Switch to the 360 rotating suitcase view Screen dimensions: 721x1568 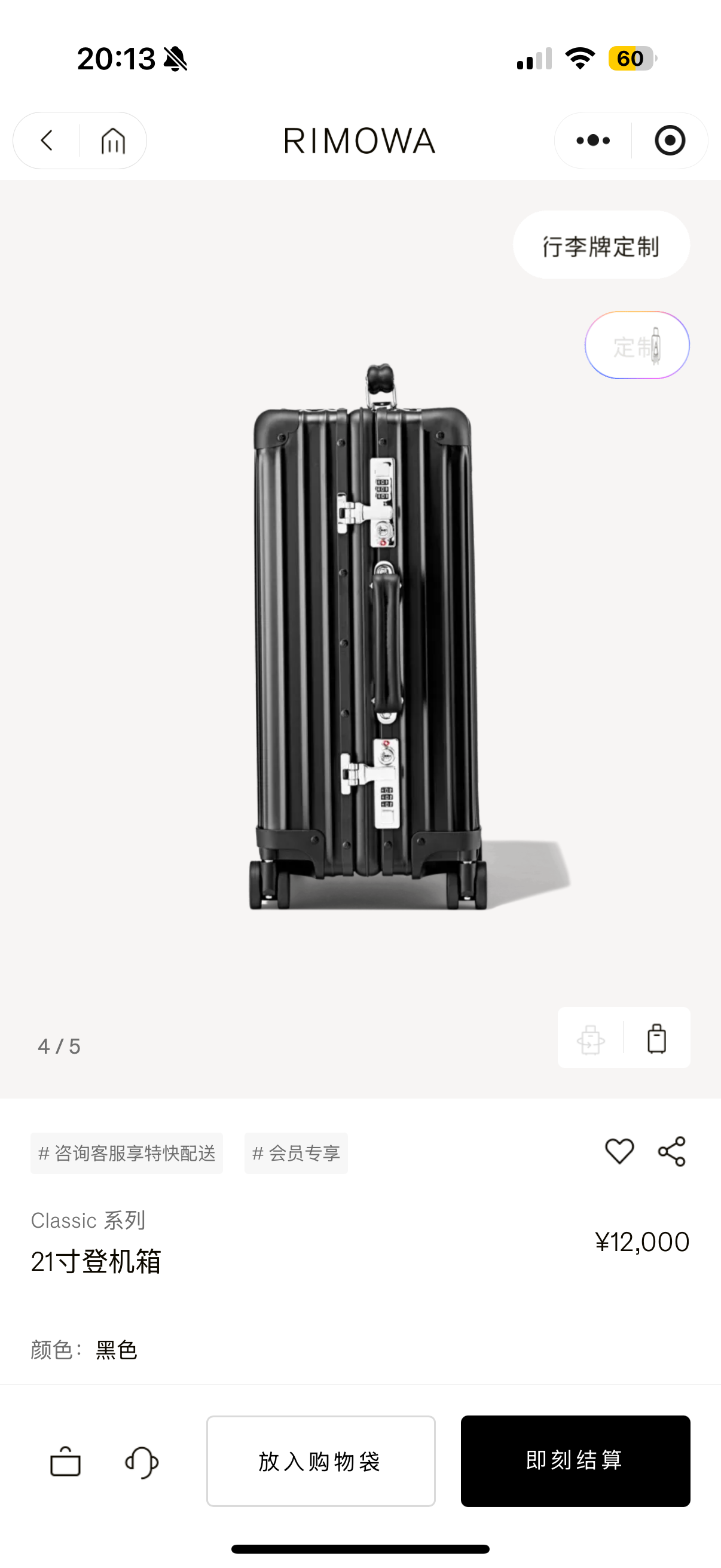591,1038
